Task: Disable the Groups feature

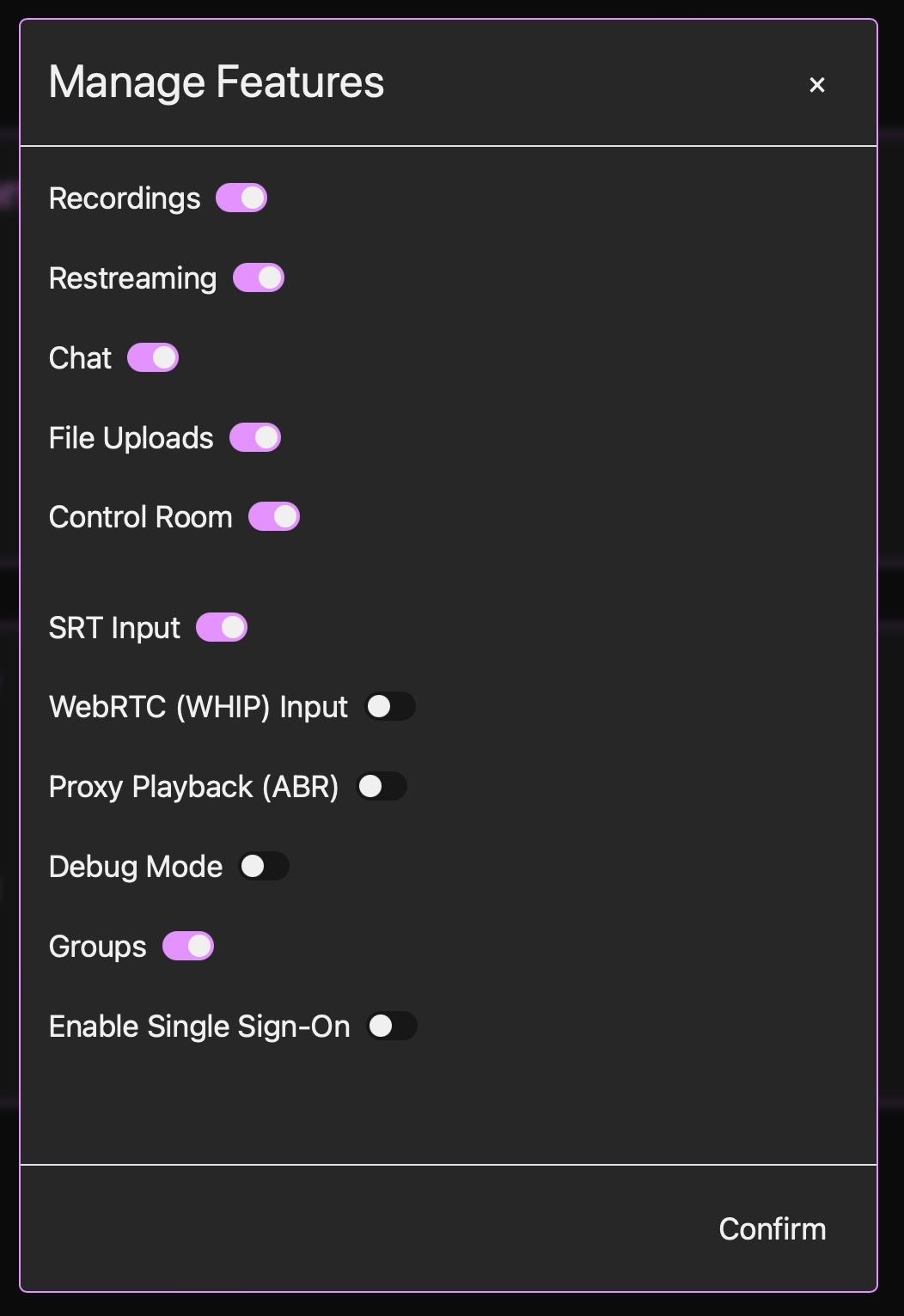Action: pos(188,946)
